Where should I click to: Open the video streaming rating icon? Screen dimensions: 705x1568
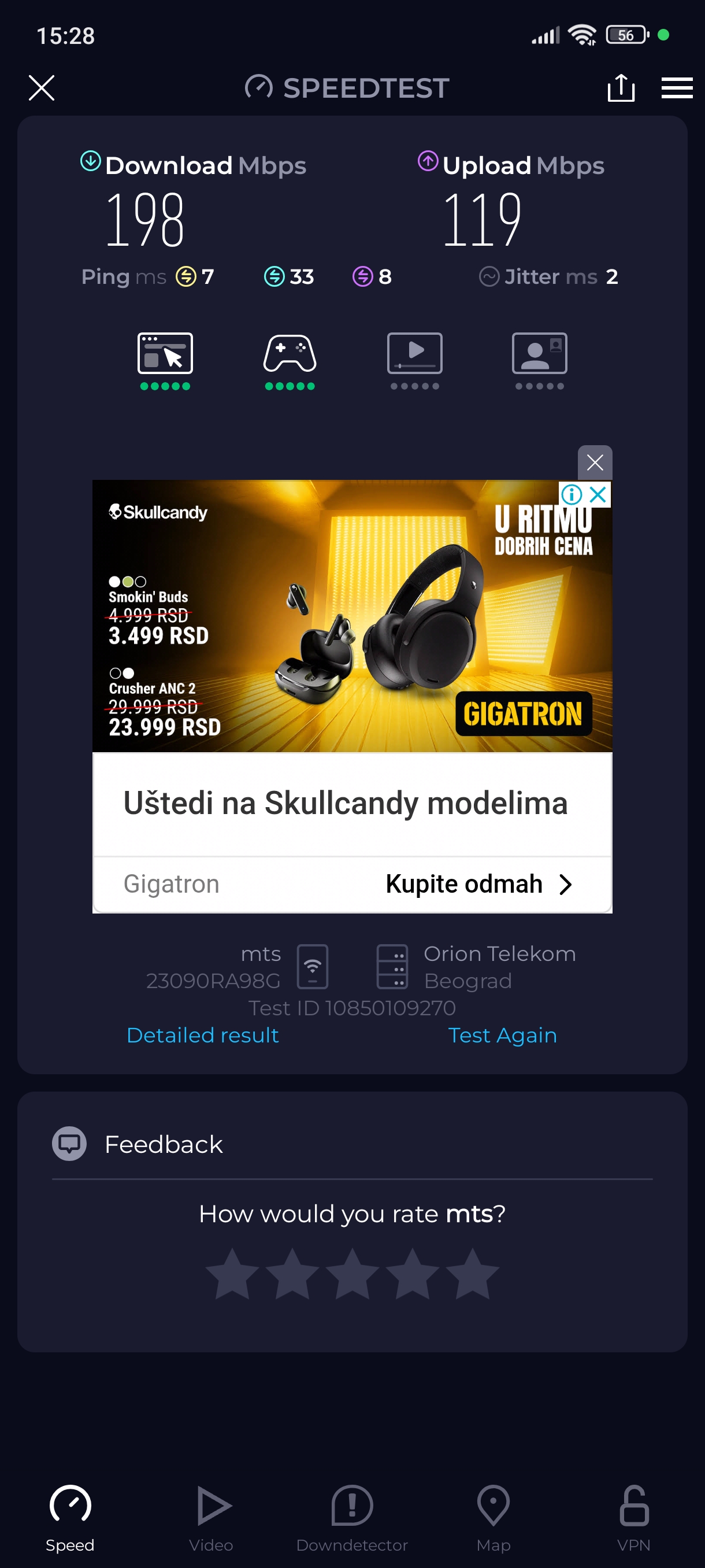click(x=414, y=354)
